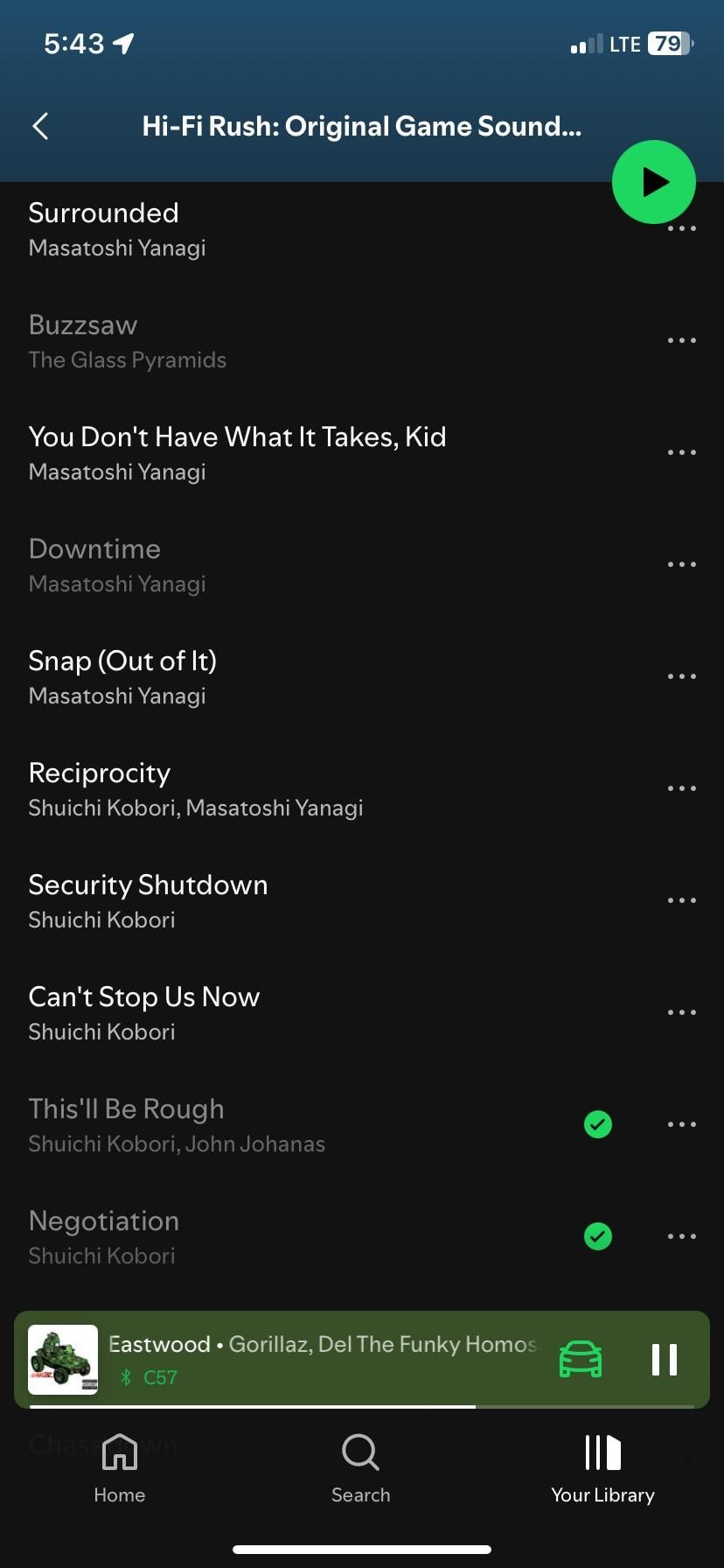Screen dimensions: 724x1568
Task: Go back from the album screen
Action: click(40, 126)
